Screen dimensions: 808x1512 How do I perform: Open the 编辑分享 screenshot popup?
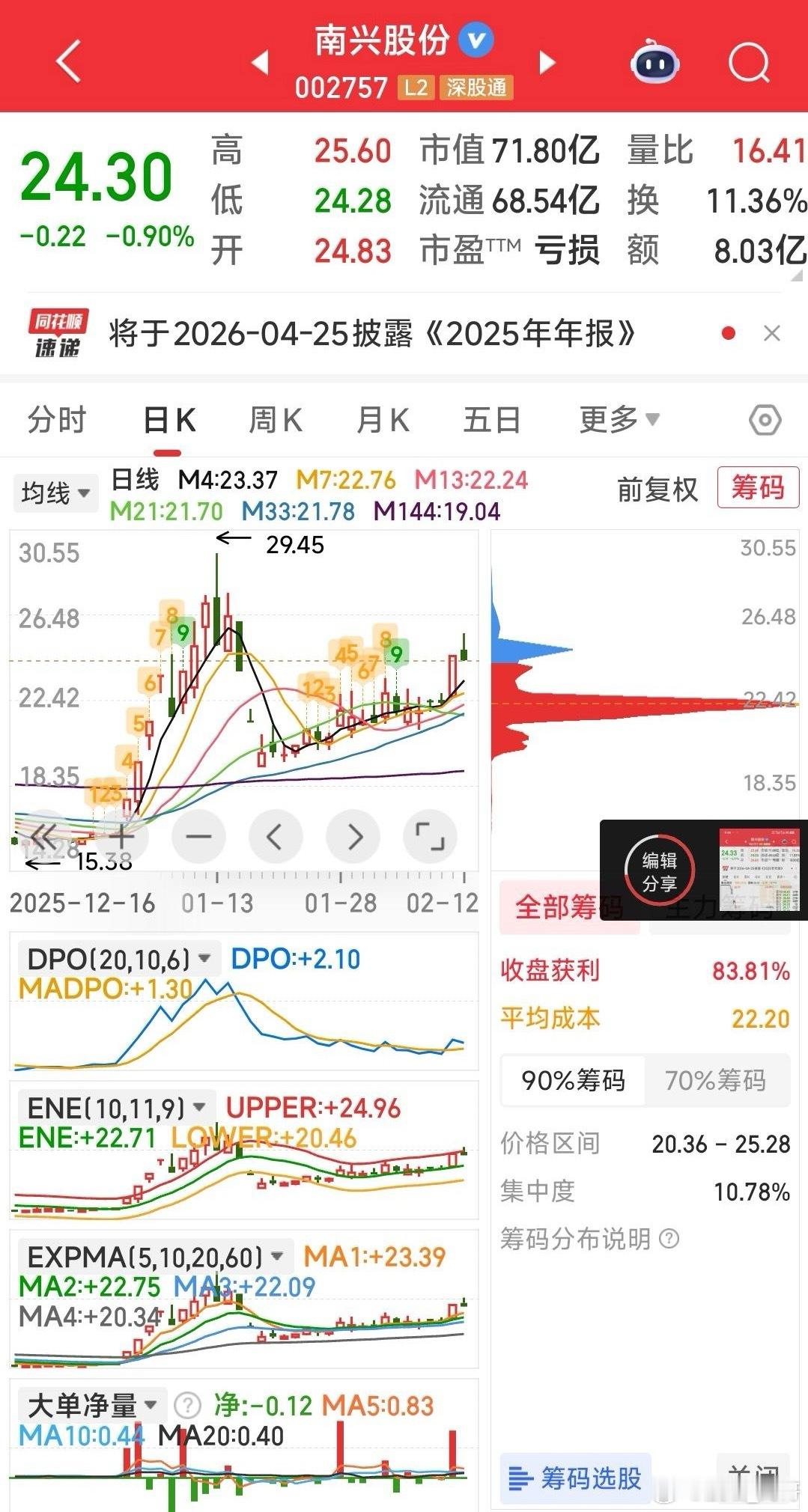(659, 871)
